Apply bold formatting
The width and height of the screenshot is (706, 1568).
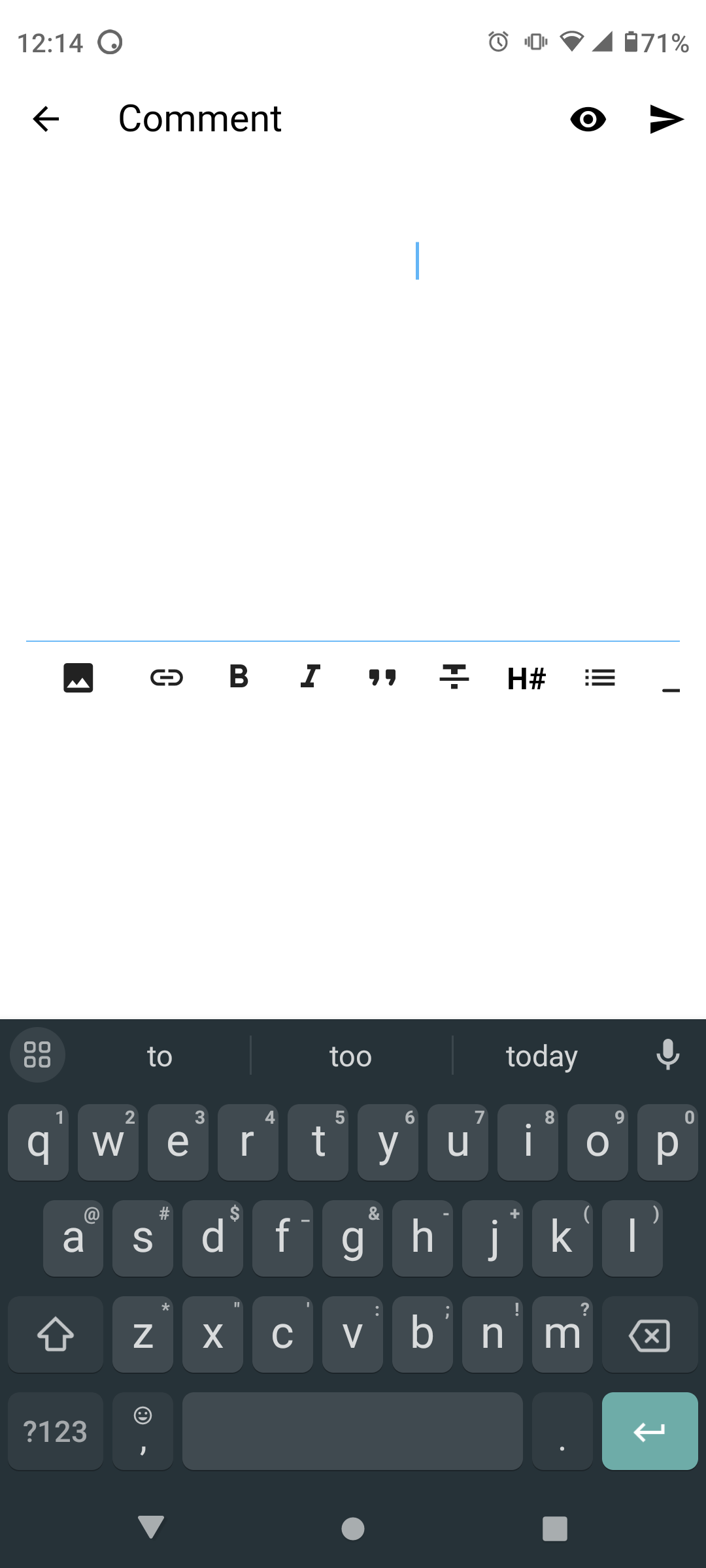(x=239, y=676)
